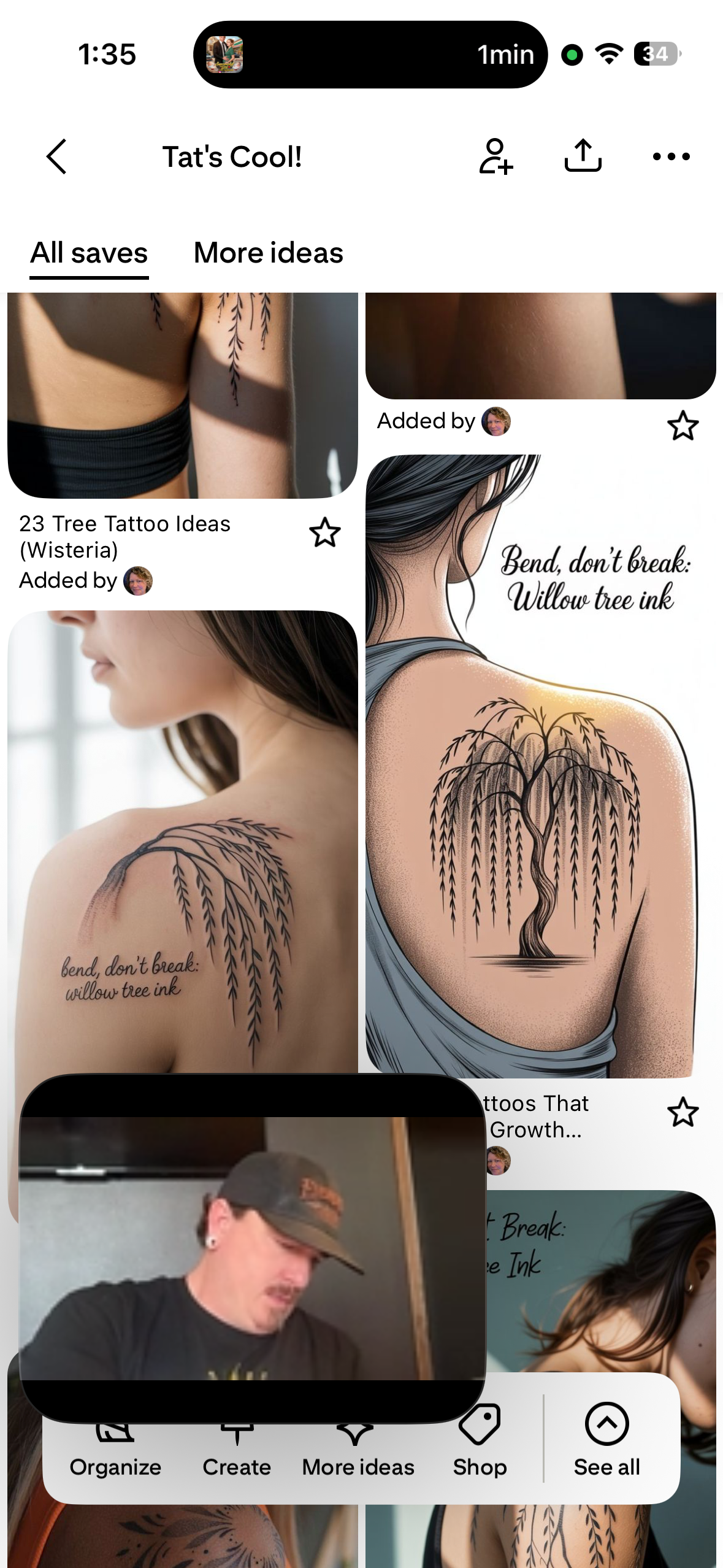Share the Tat's Cool! board

tap(583, 157)
